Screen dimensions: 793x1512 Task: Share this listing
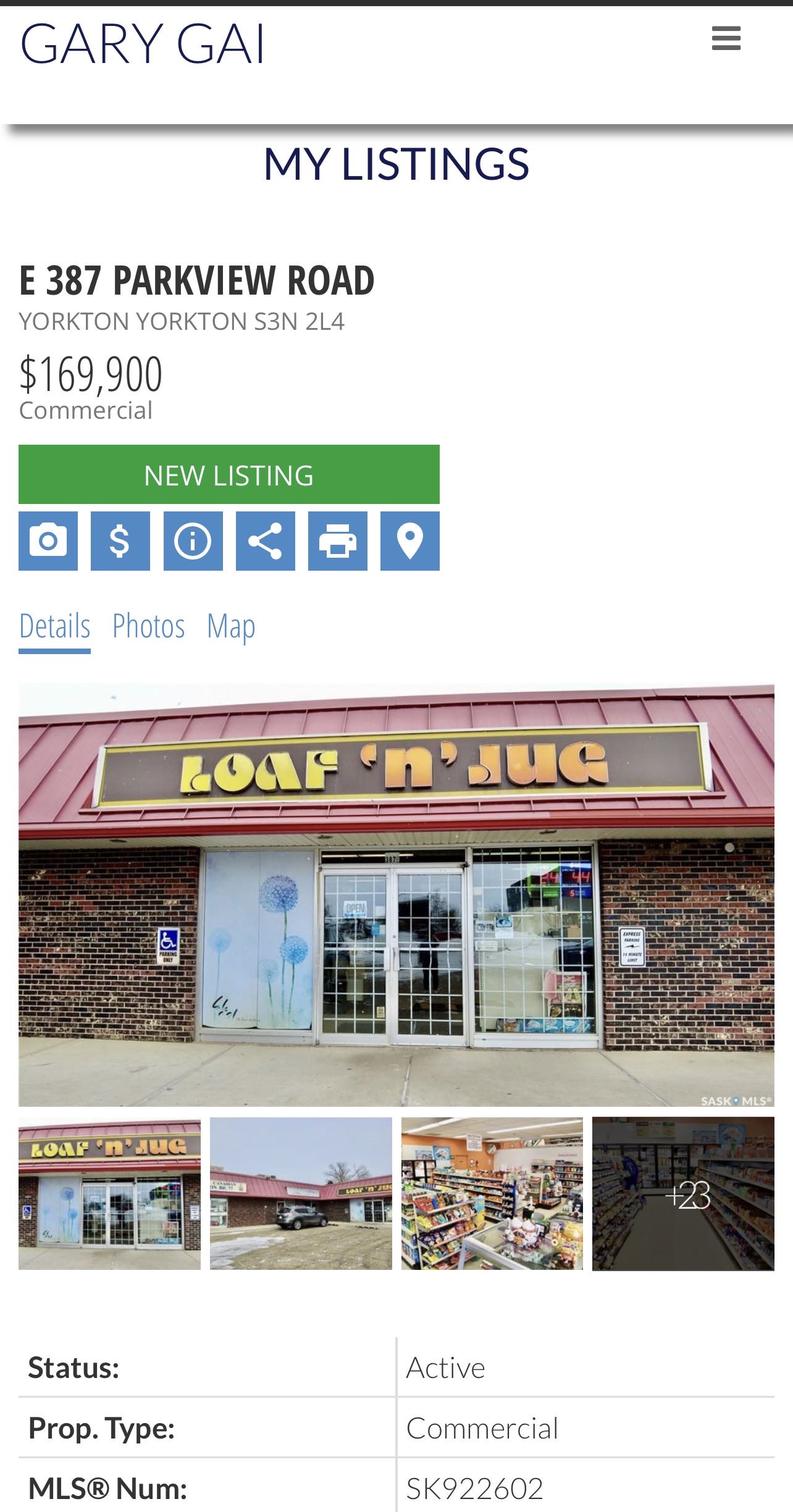(265, 541)
